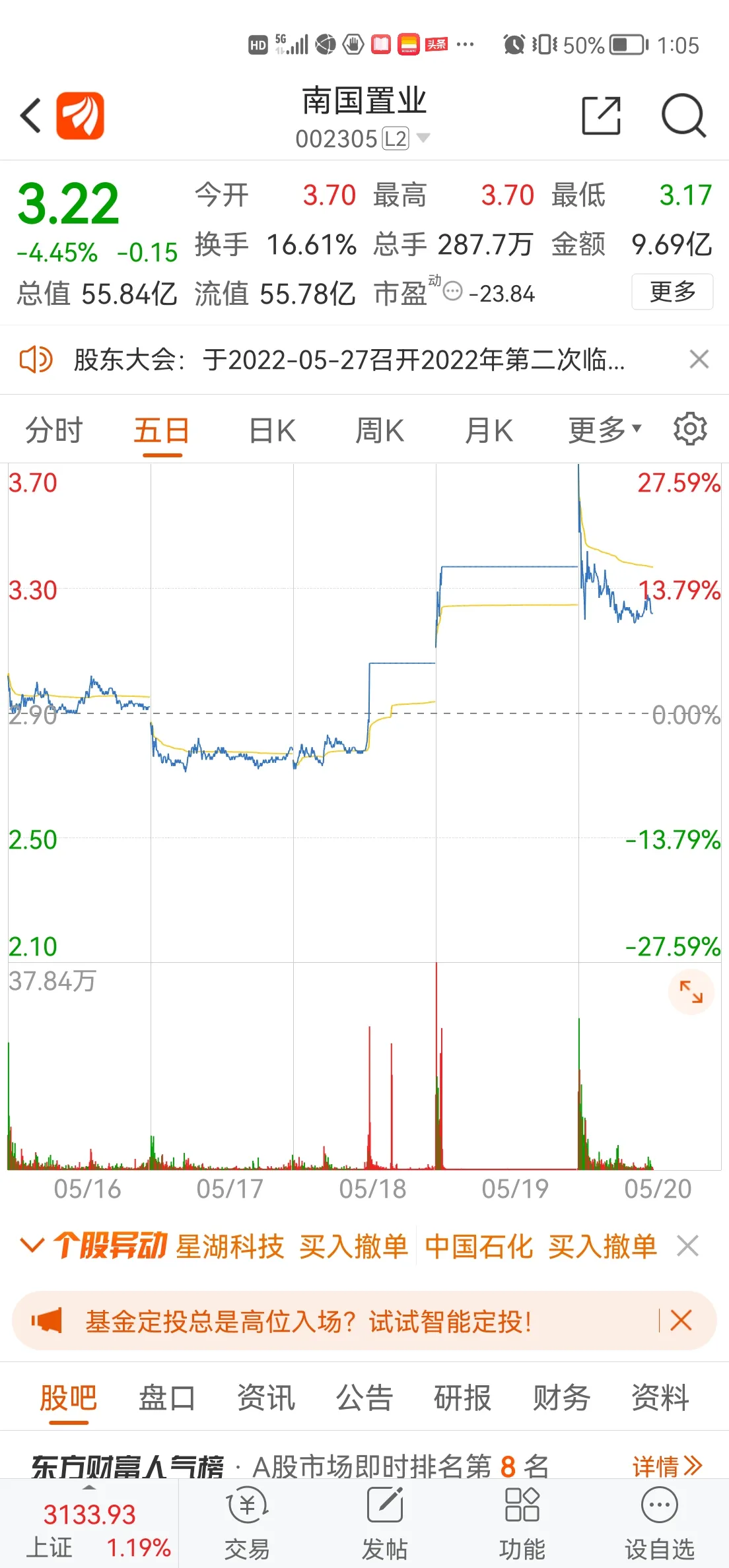
Task: Open the 更多 chart period dropdown
Action: coord(605,431)
